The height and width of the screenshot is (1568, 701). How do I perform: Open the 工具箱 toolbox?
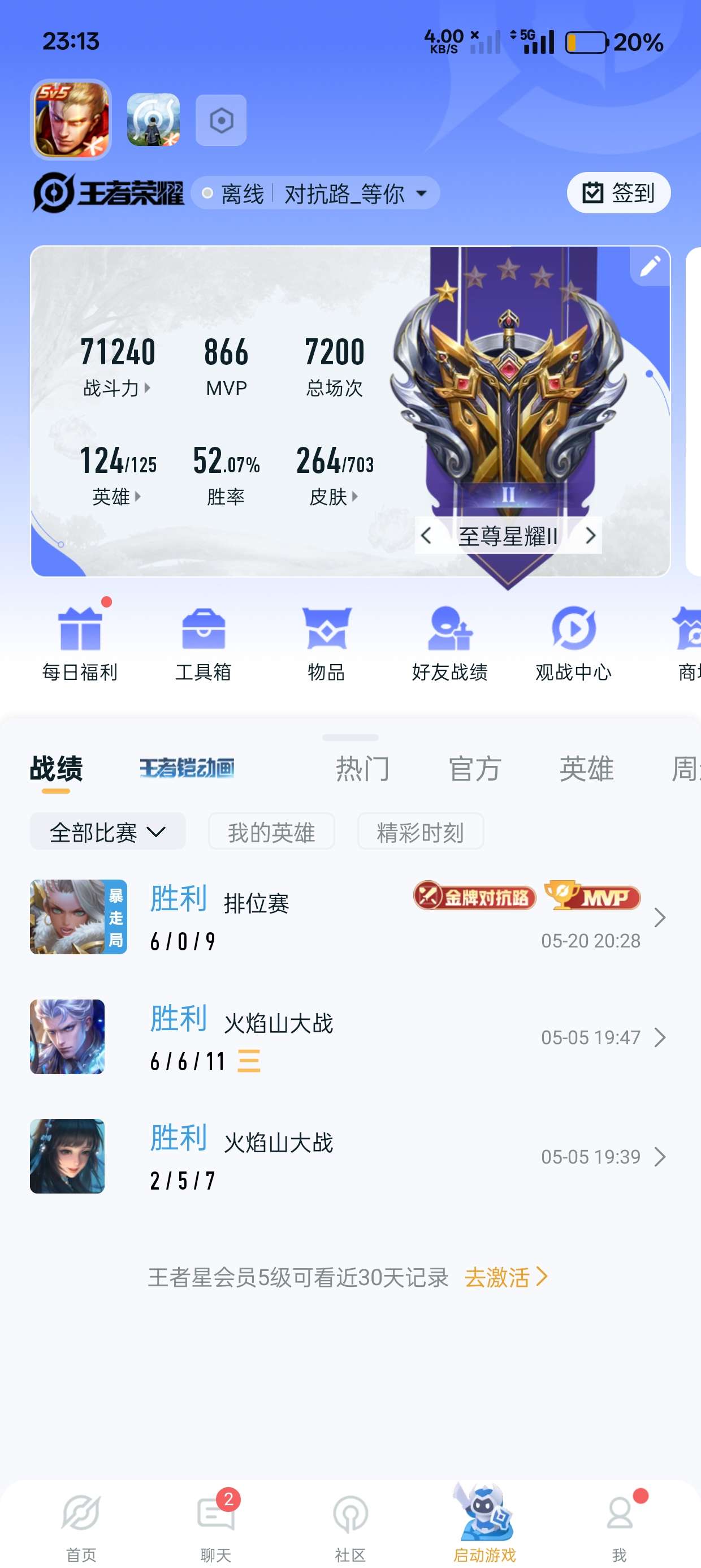(204, 644)
